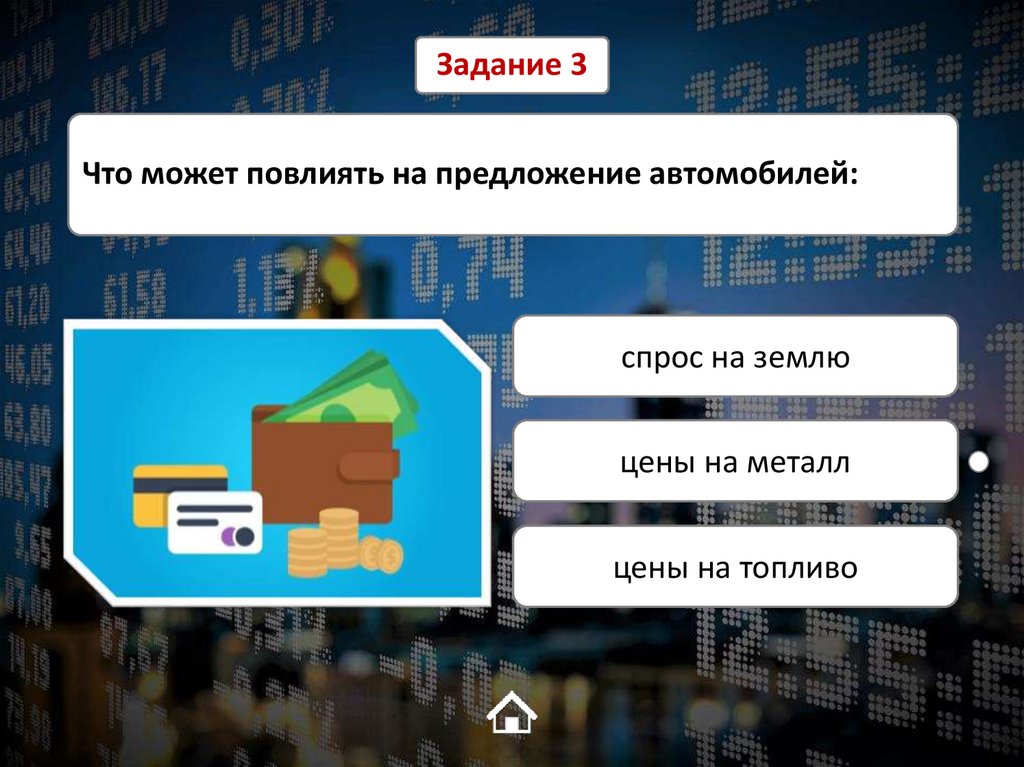Pick the answer «цены на топливо»
The height and width of the screenshot is (767, 1024).
point(735,568)
